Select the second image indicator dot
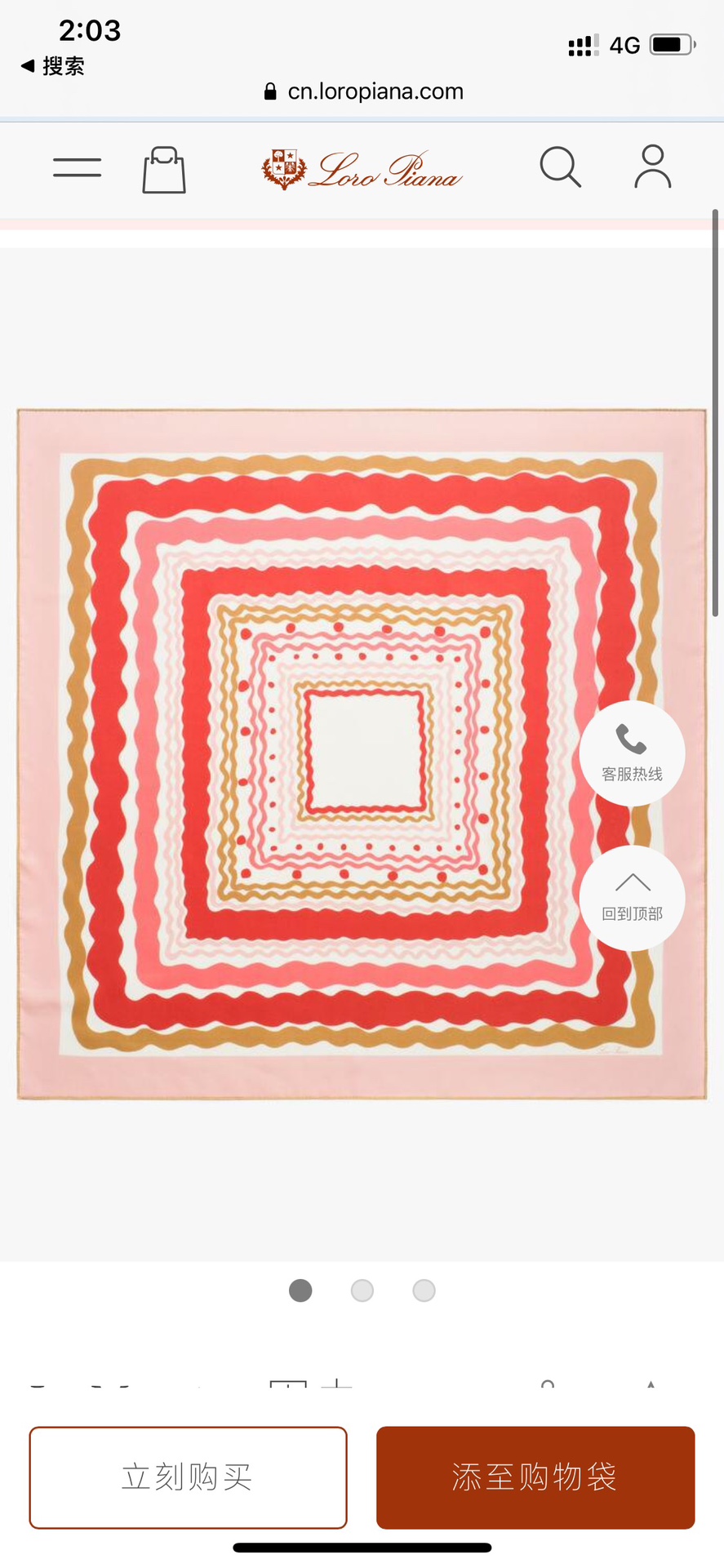 coord(362,1290)
